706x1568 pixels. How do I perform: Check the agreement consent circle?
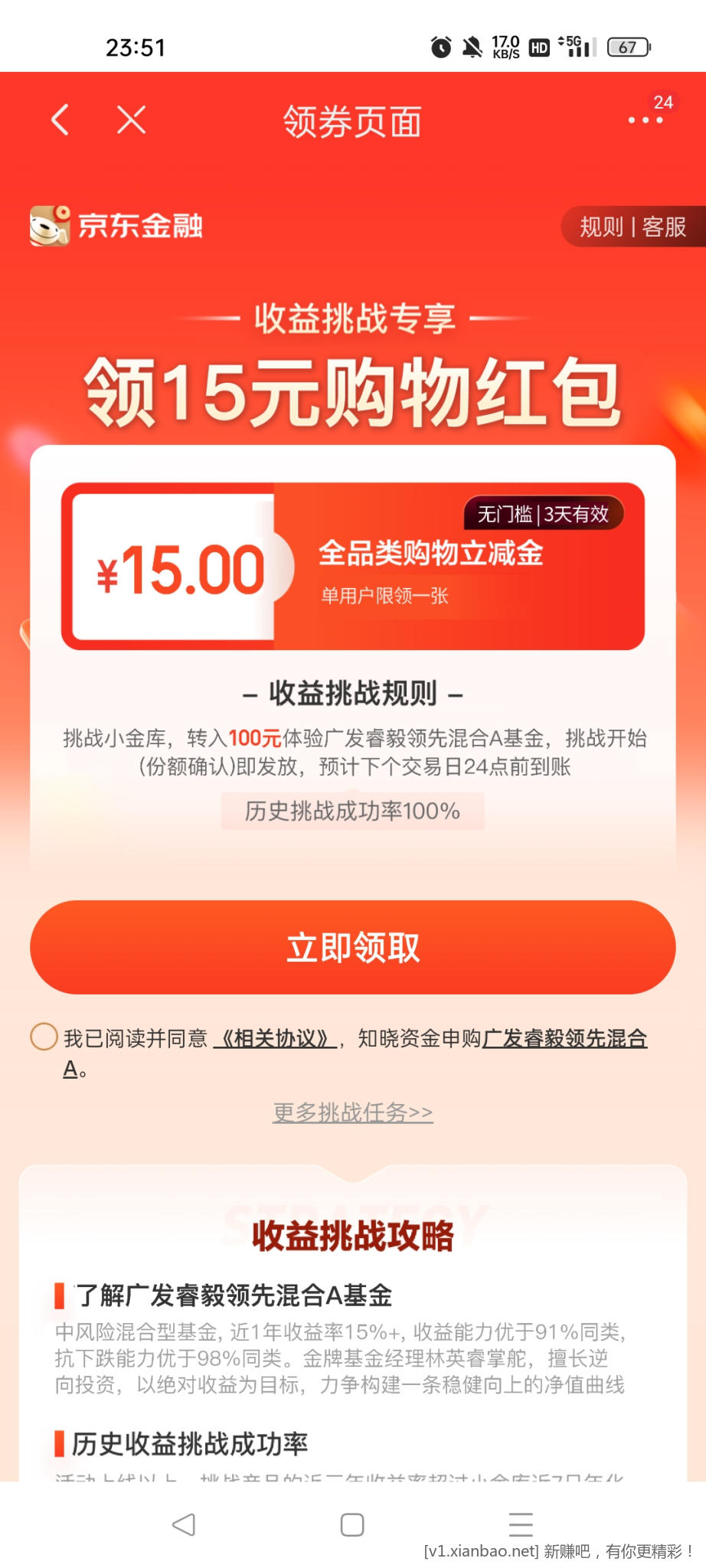tap(44, 1037)
